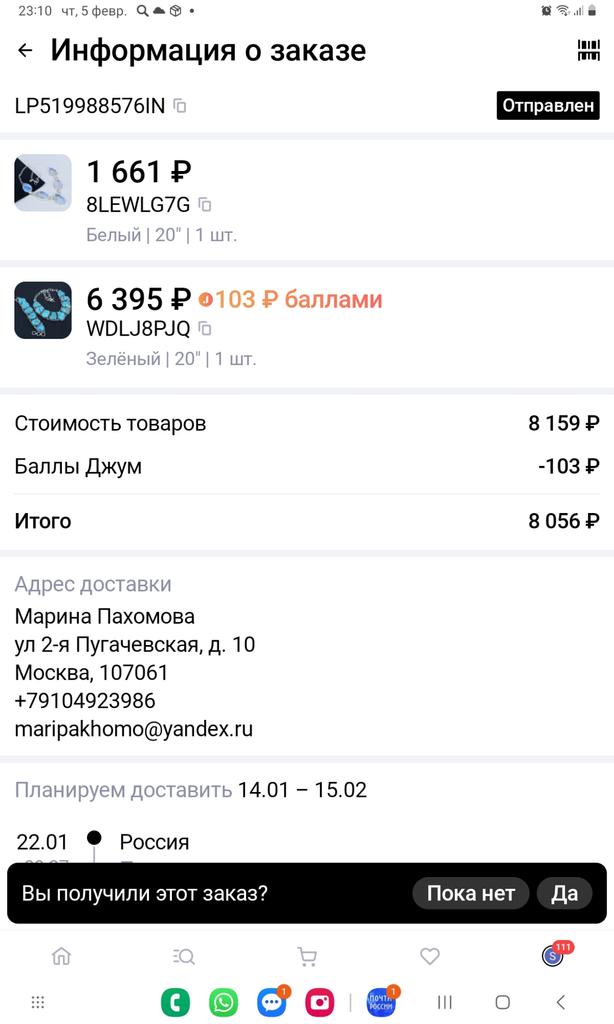The height and width of the screenshot is (1024, 614).
Task: Open the white necklace product for 1 661 ₽
Action: click(43, 183)
